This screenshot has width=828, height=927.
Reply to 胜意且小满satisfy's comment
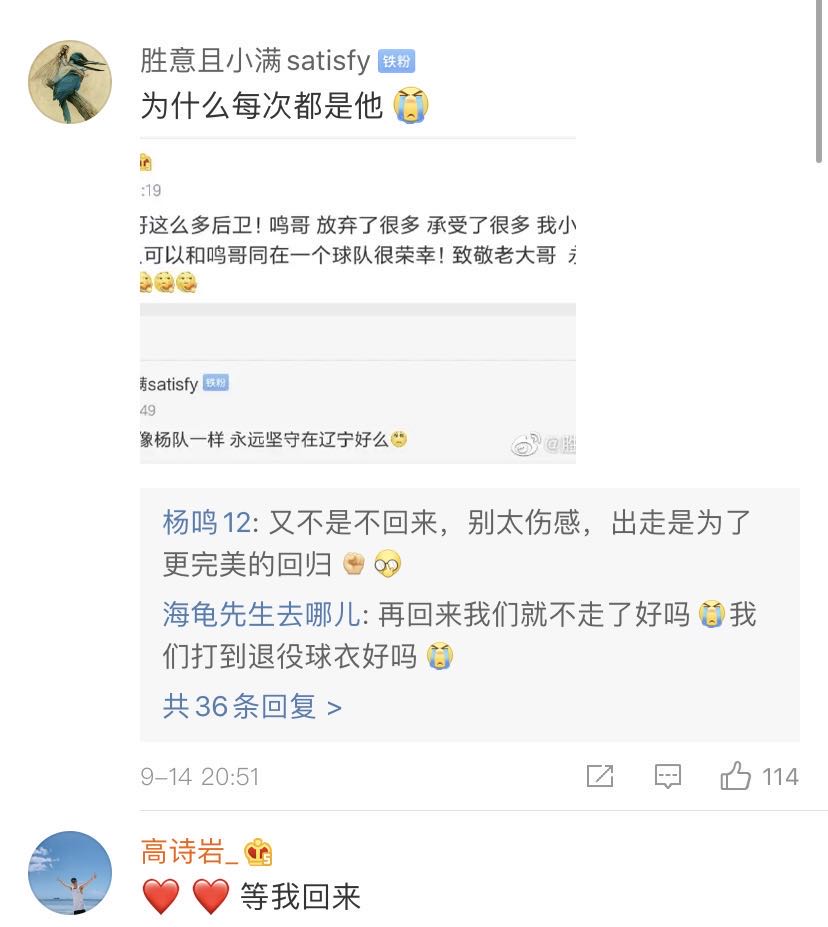[668, 776]
